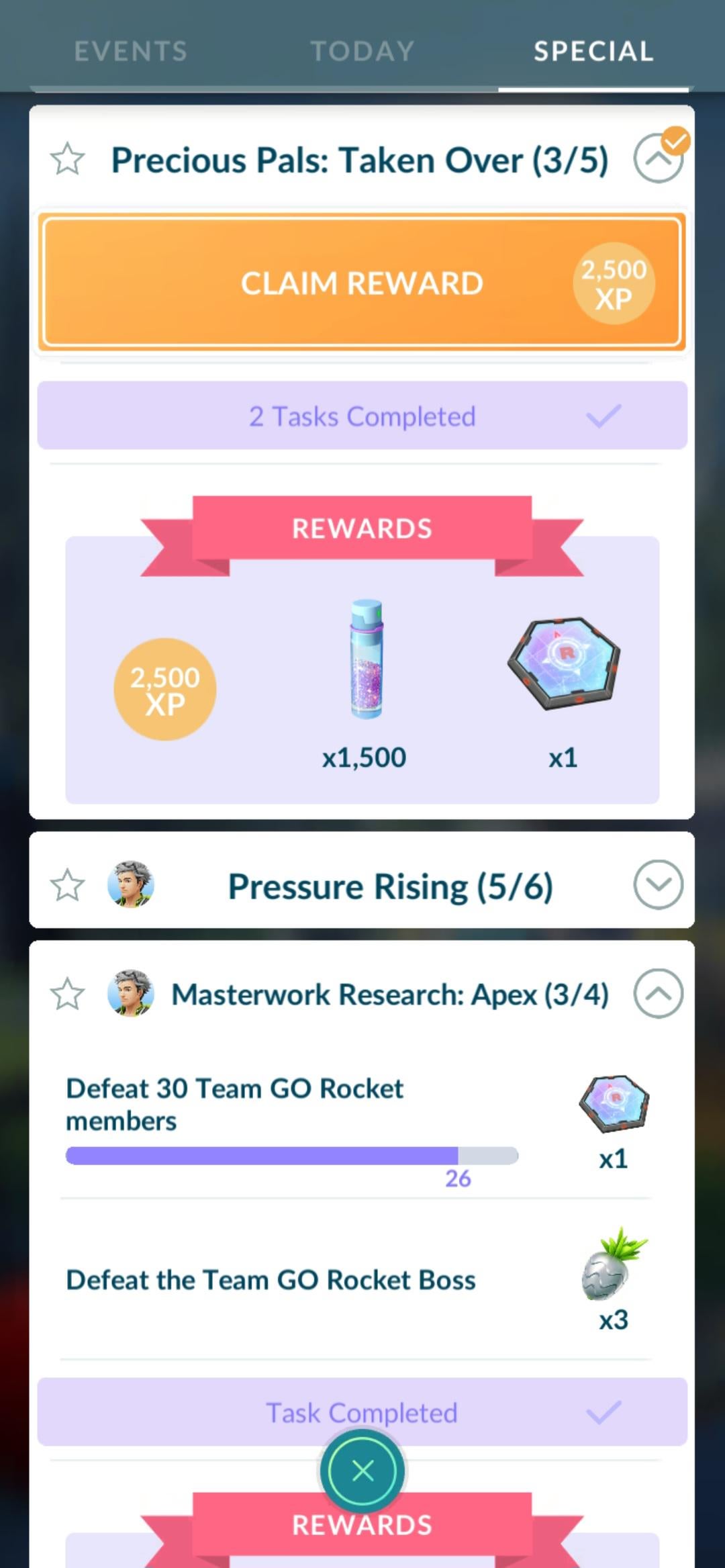Collapse Masterwork Research: Apex section

658,993
